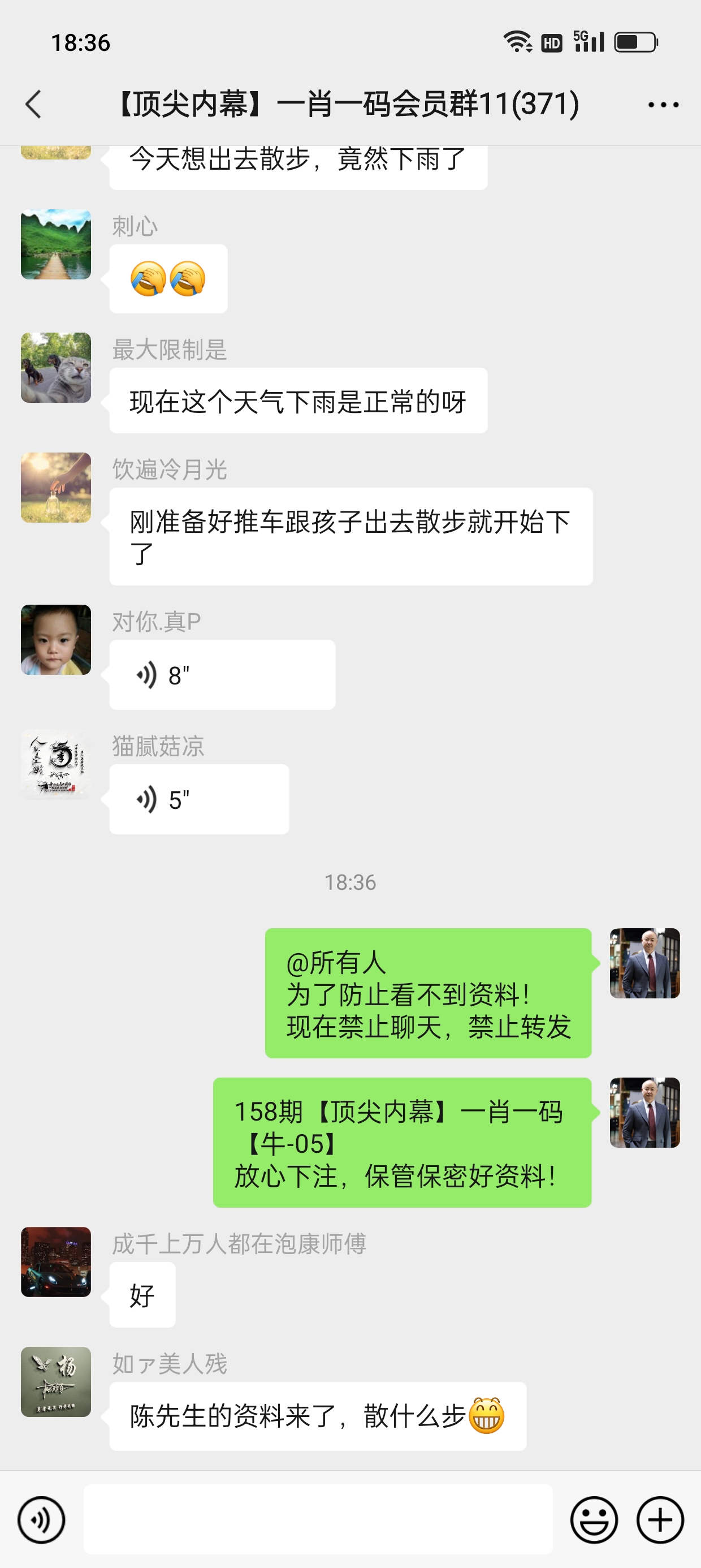Play the 8-second voice message from 对你.真P
This screenshot has height=1568, width=701.
[222, 674]
